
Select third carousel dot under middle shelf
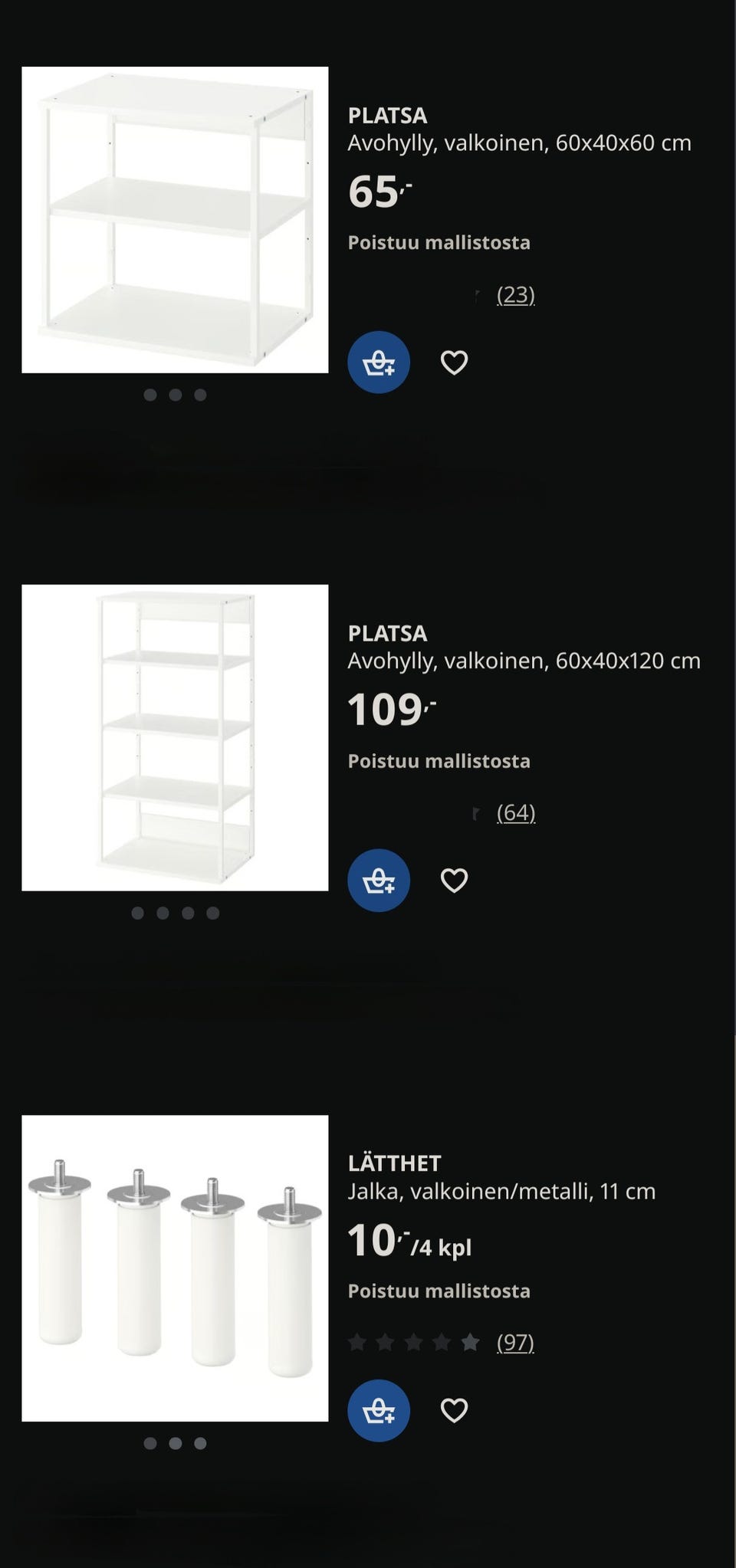[x=189, y=911]
